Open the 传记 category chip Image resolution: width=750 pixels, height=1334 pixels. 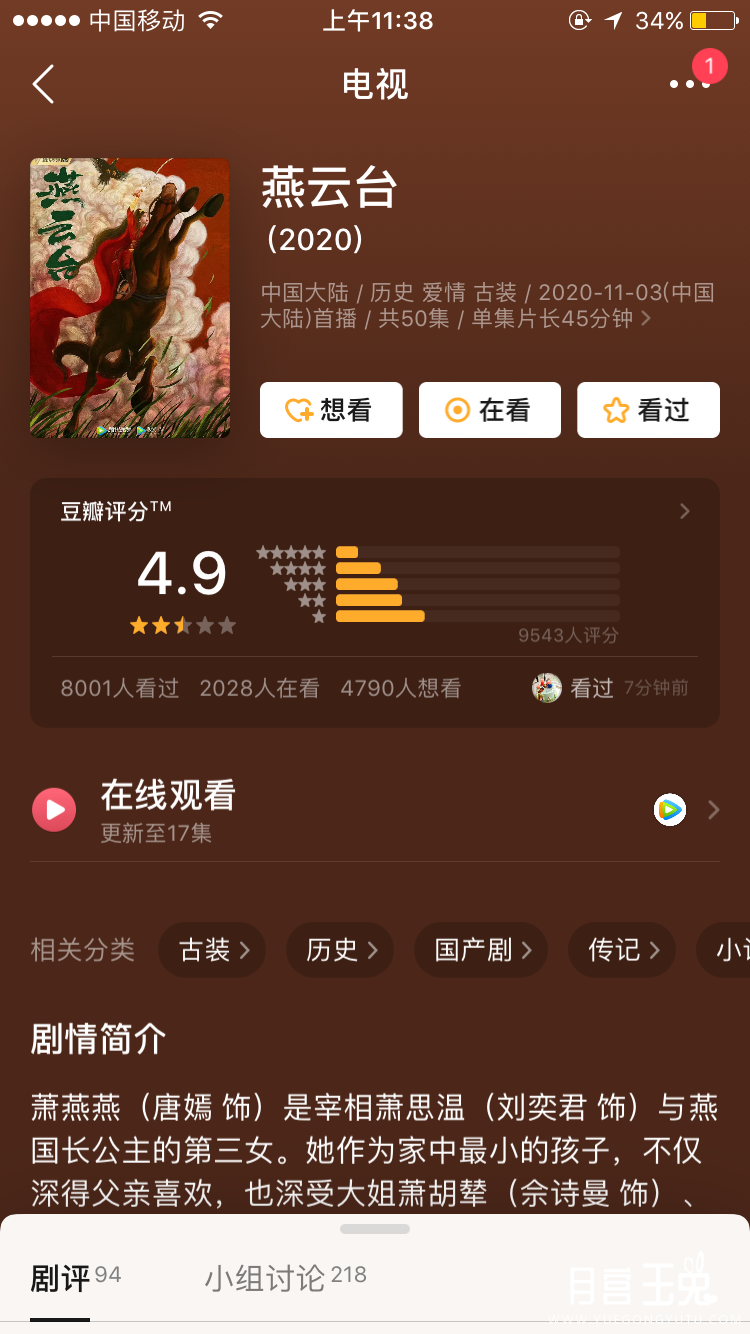pyautogui.click(x=622, y=950)
